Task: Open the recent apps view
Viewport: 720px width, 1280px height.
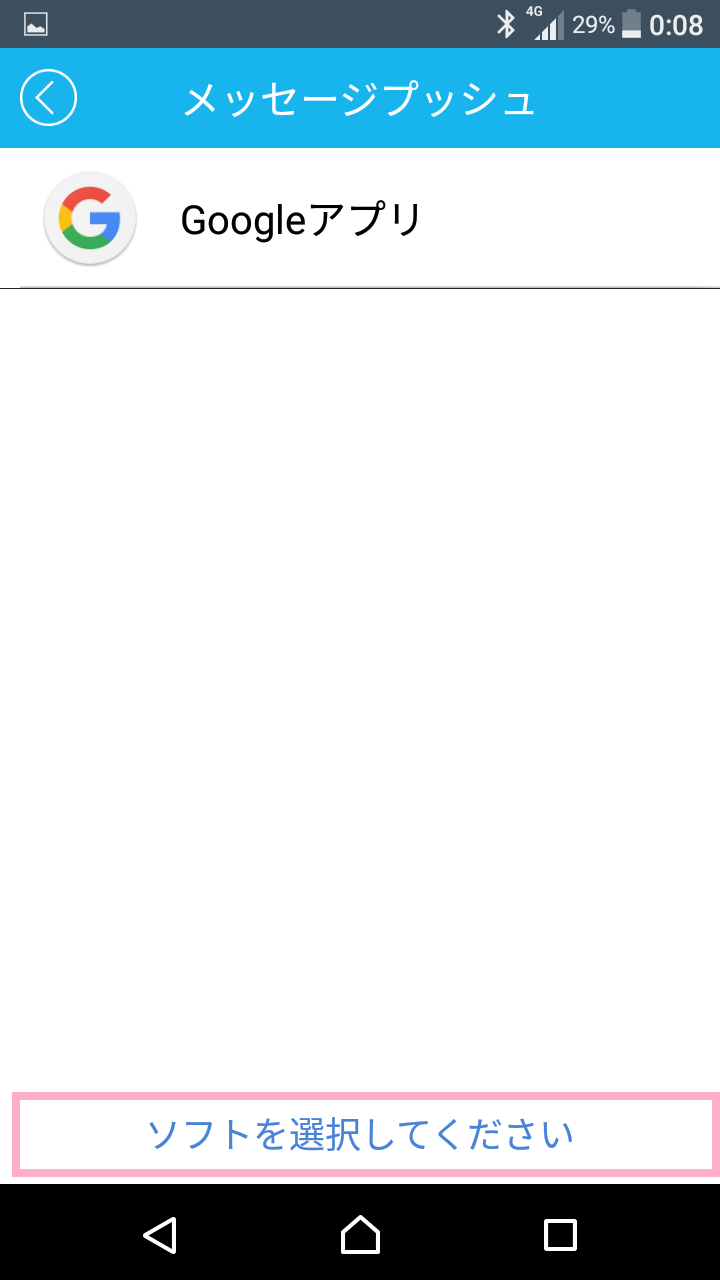Action: click(560, 1234)
